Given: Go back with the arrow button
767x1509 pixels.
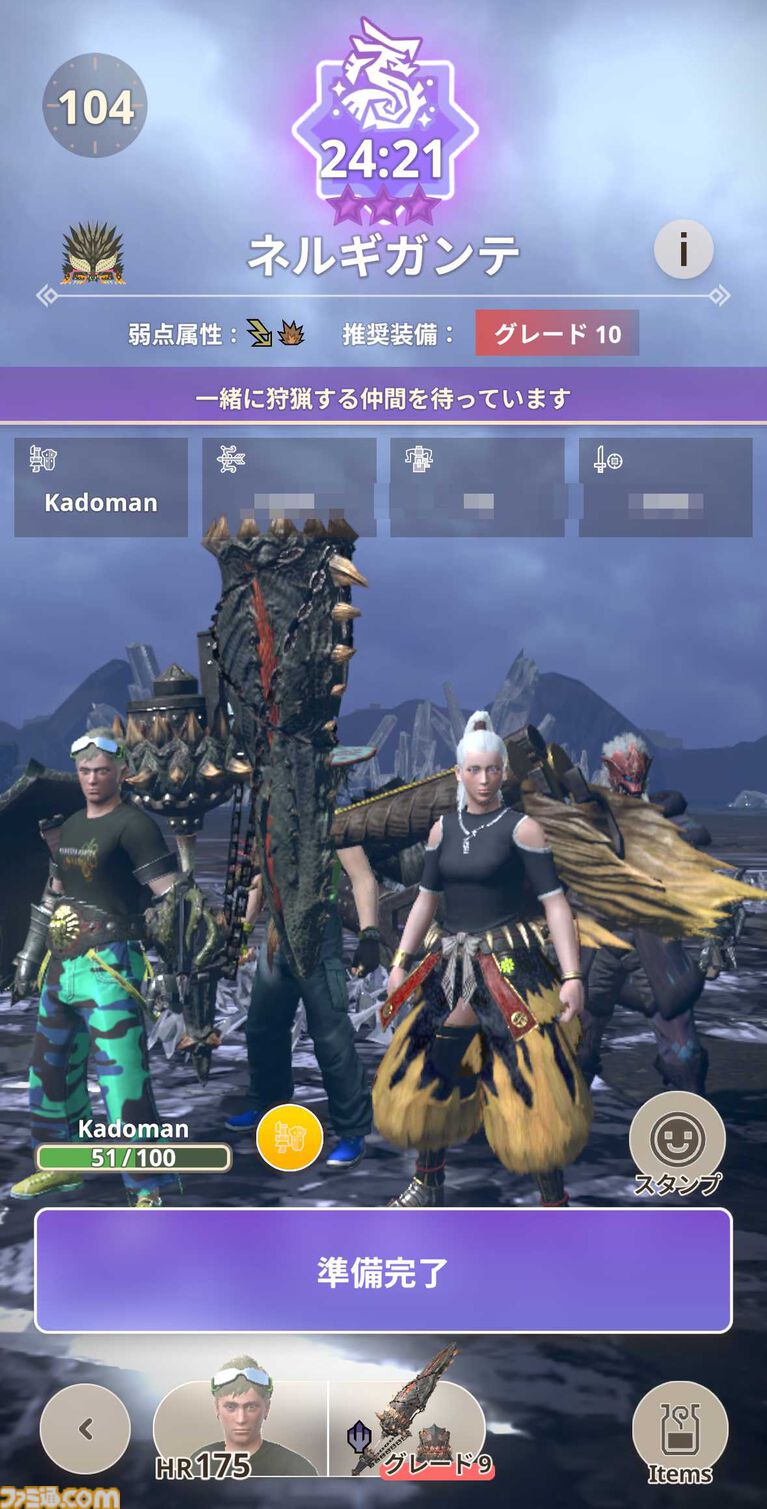Looking at the screenshot, I should 85,1429.
